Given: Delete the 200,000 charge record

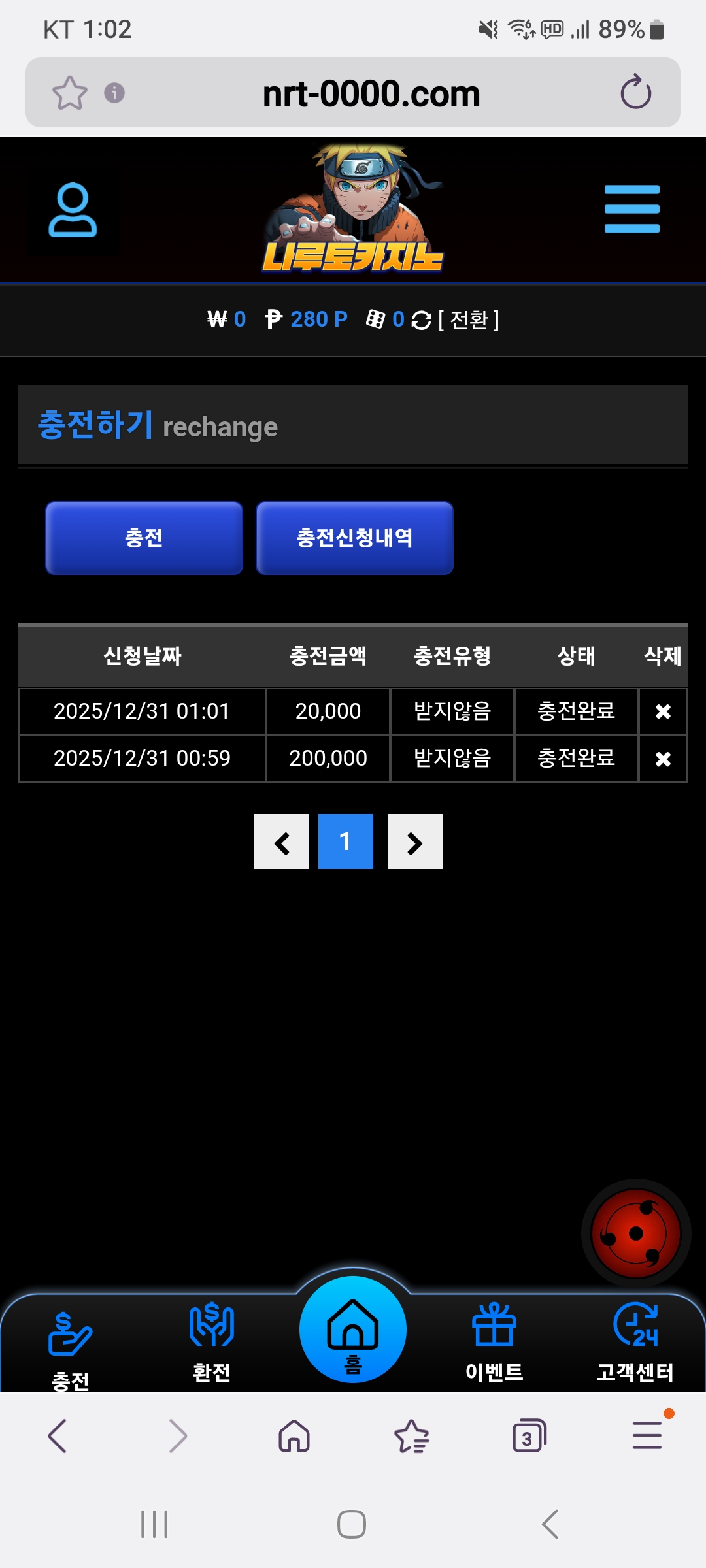Looking at the screenshot, I should [x=663, y=759].
